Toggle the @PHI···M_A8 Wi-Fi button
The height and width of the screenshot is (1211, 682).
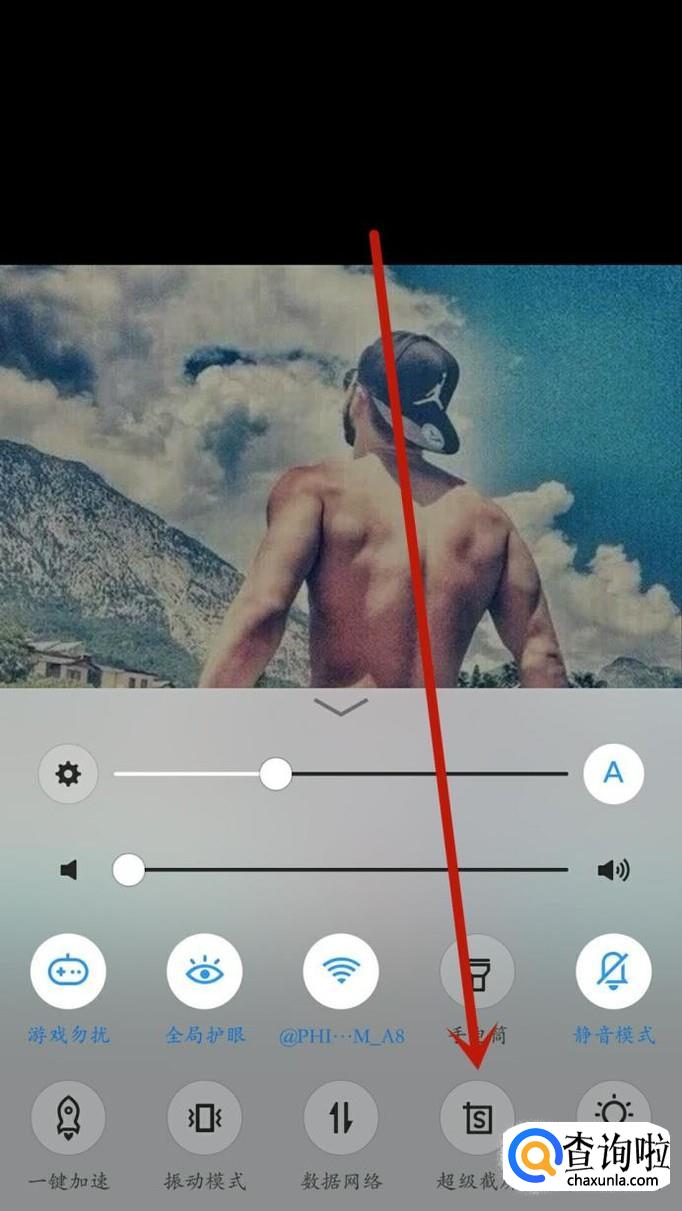pyautogui.click(x=341, y=970)
